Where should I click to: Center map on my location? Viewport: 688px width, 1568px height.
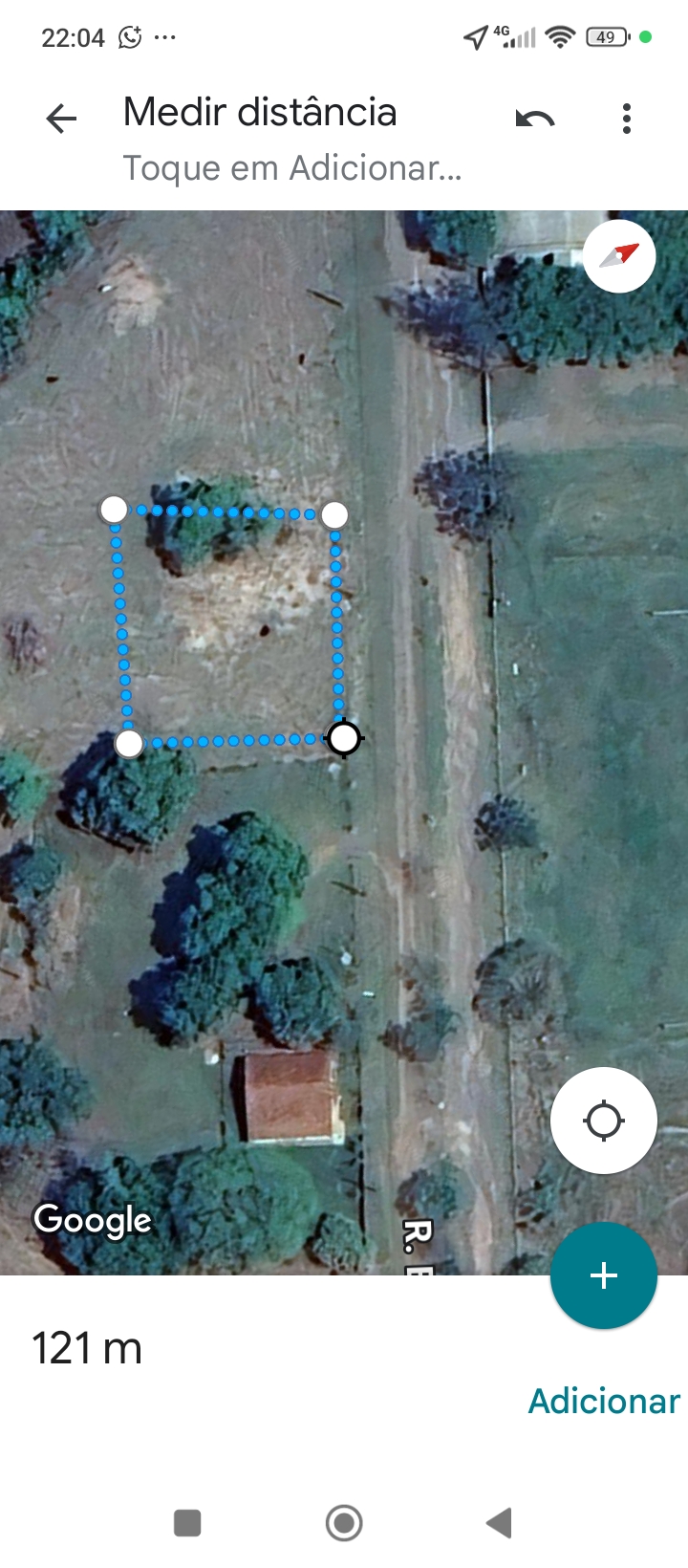coord(604,1121)
